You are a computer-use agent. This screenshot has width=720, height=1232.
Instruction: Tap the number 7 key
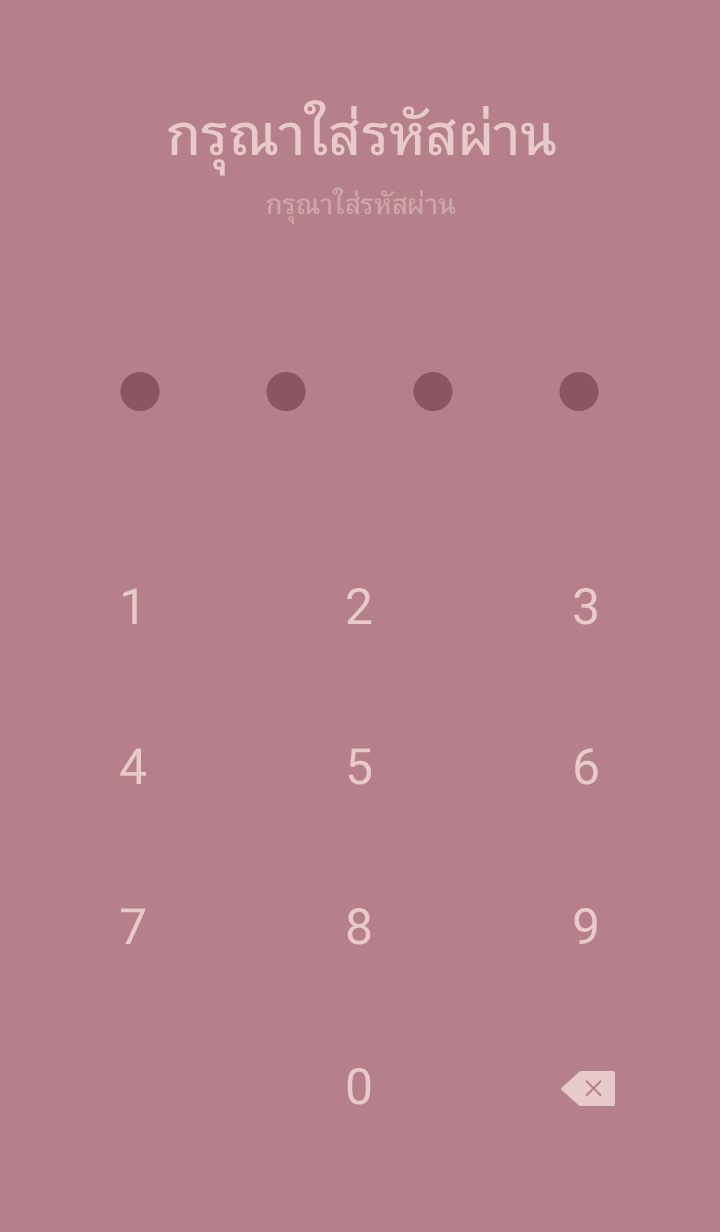133,927
